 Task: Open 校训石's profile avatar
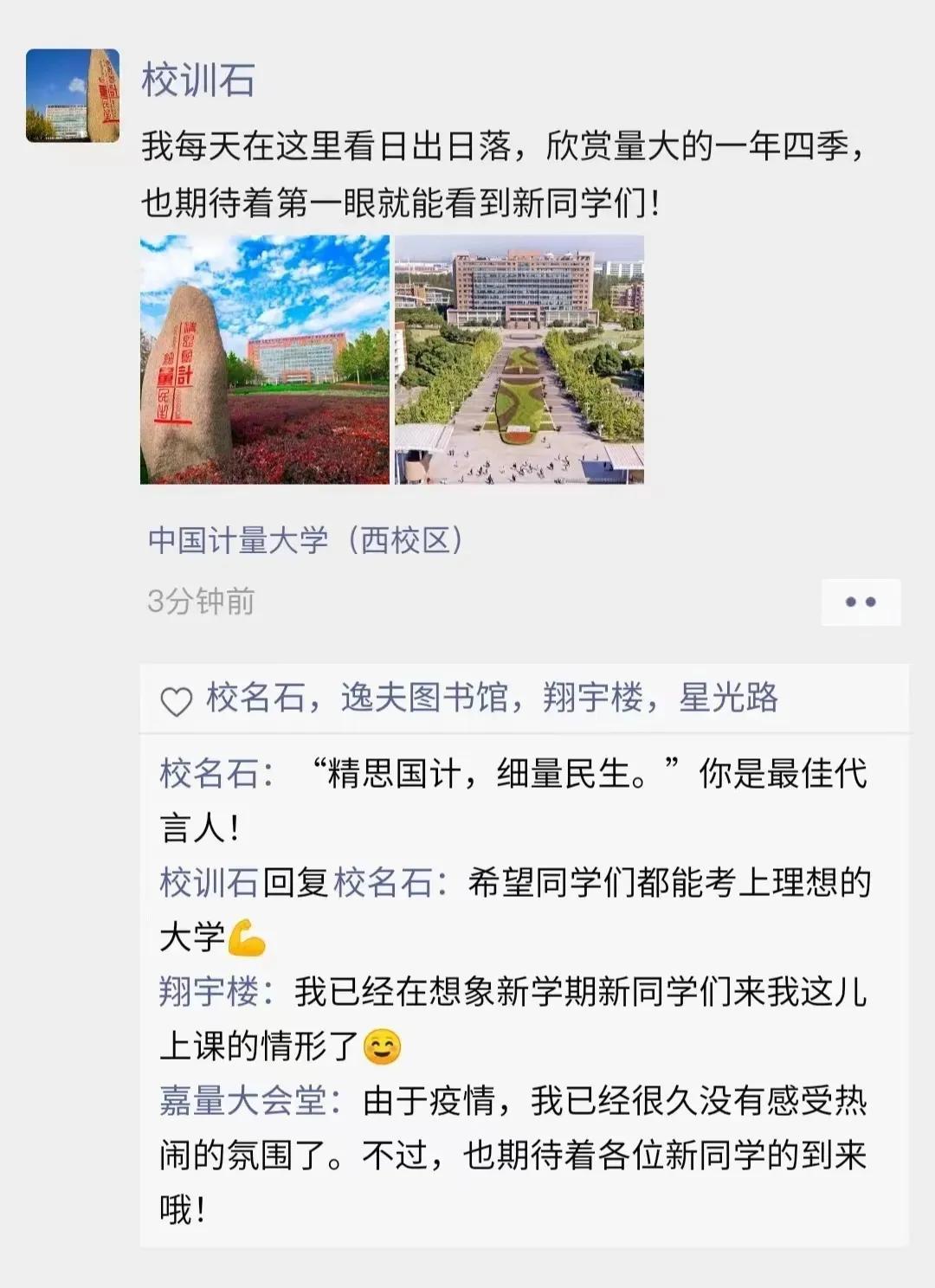coord(73,95)
